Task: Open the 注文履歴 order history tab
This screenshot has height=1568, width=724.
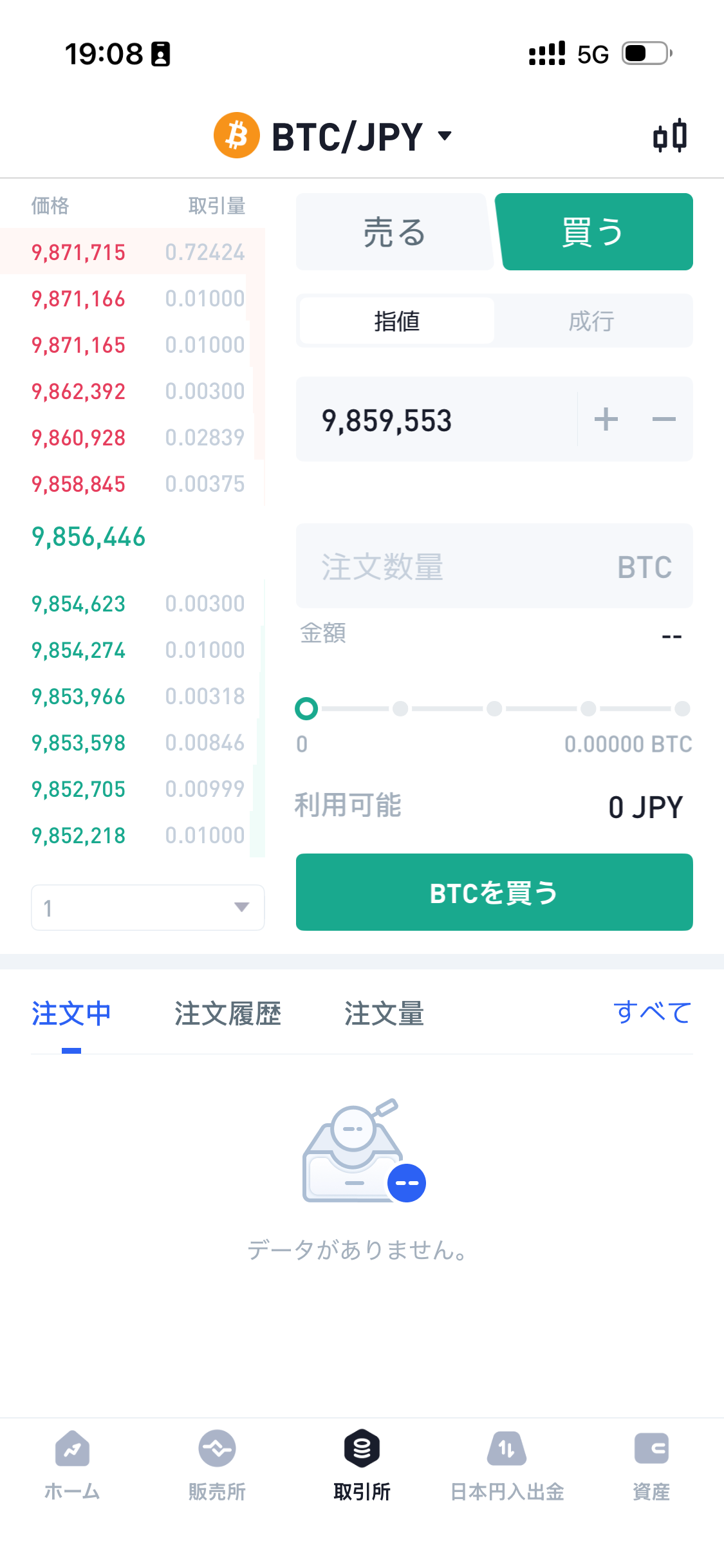Action: click(228, 1014)
